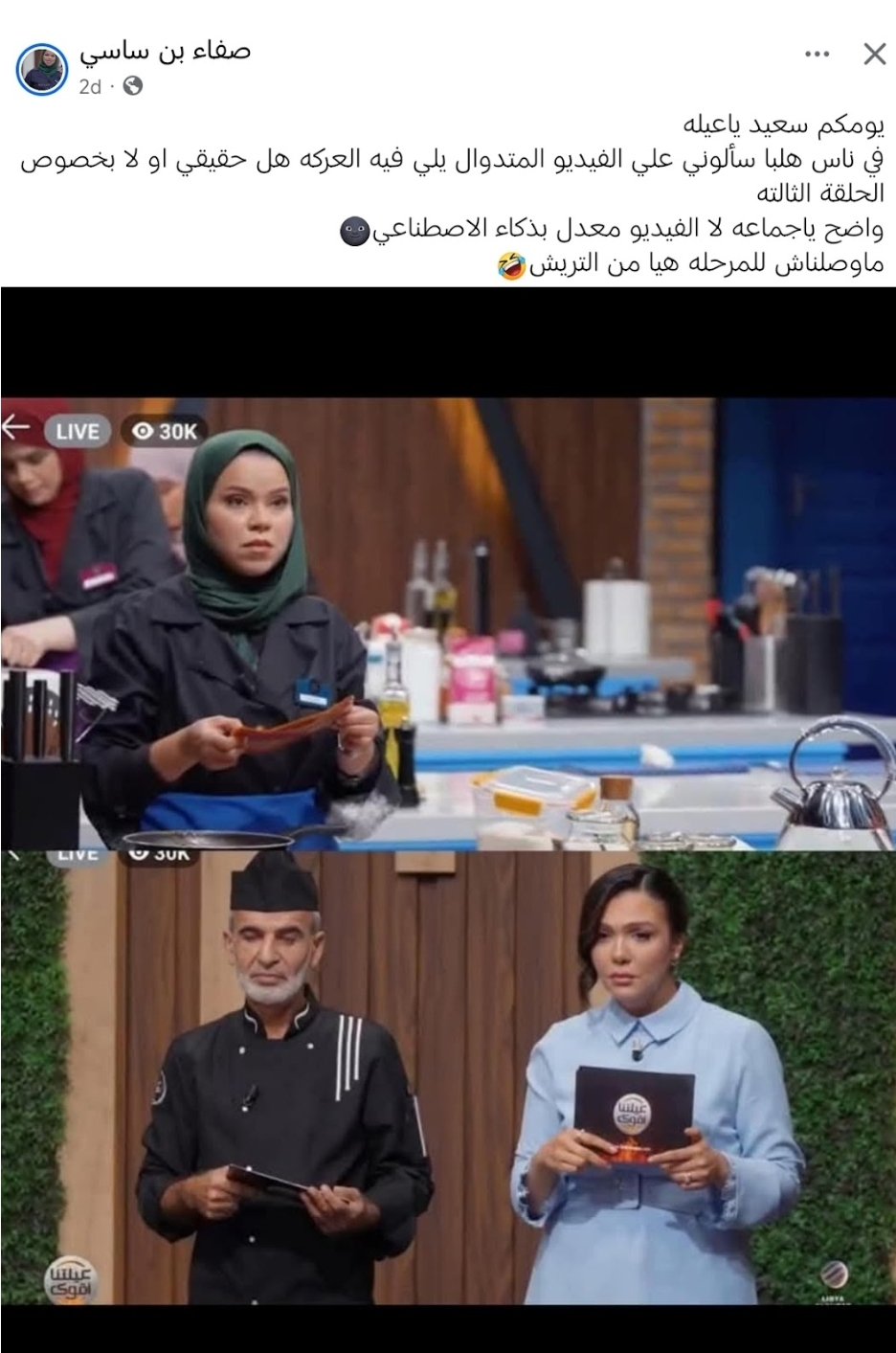Dismiss this post with the X

click(874, 55)
